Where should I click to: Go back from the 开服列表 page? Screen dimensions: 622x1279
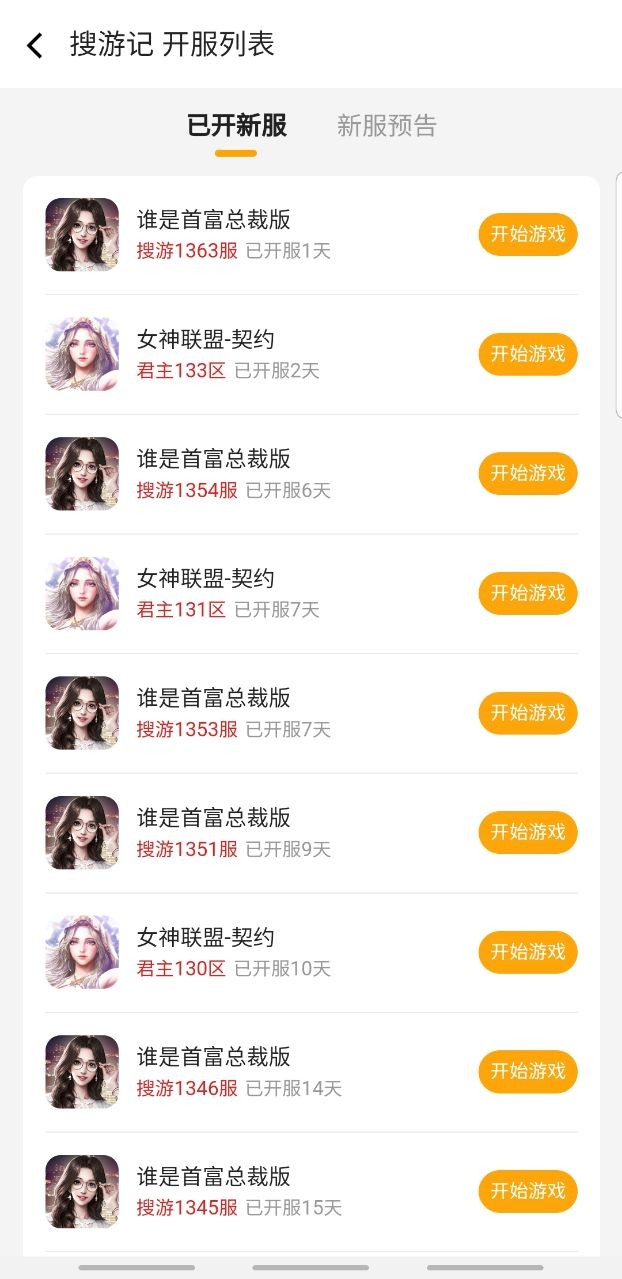tap(35, 45)
